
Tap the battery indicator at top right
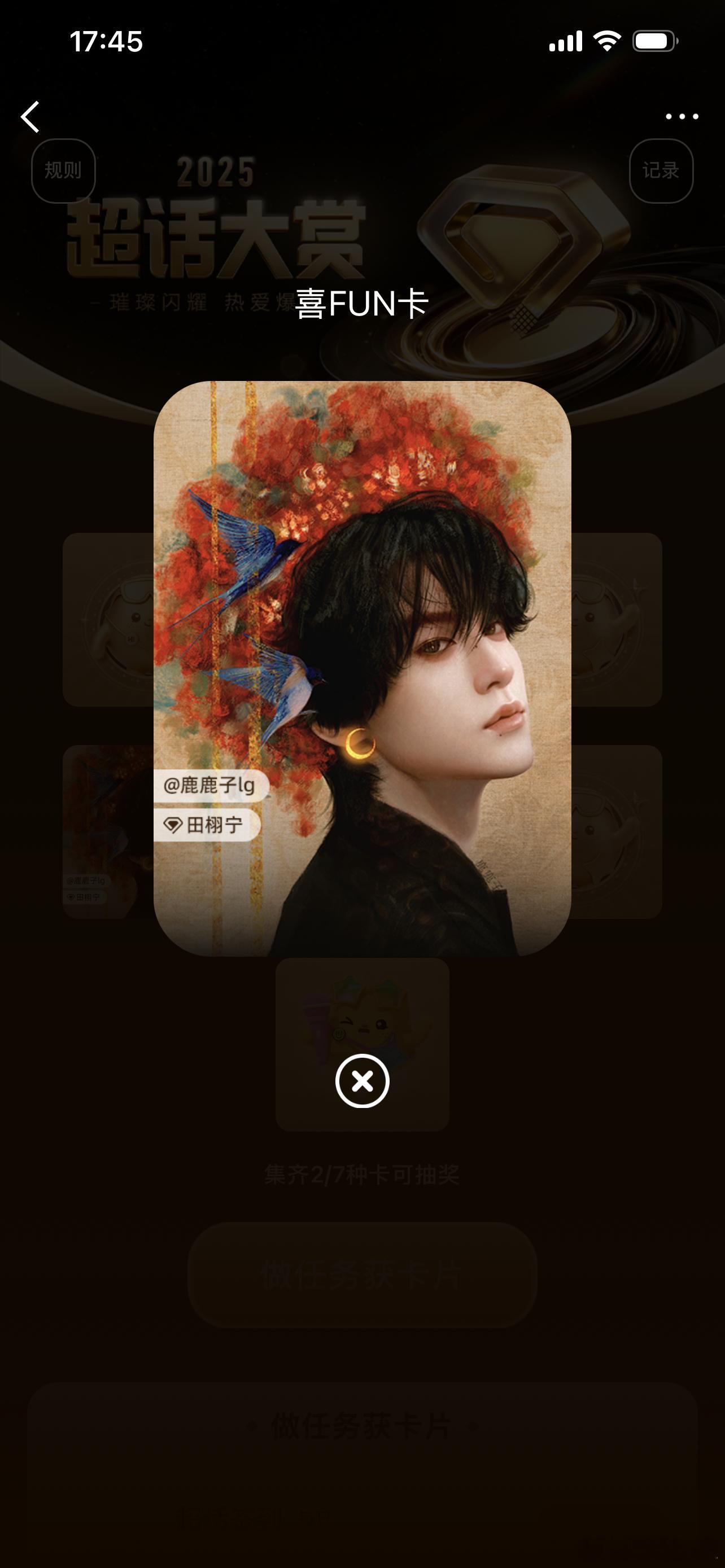[x=654, y=40]
